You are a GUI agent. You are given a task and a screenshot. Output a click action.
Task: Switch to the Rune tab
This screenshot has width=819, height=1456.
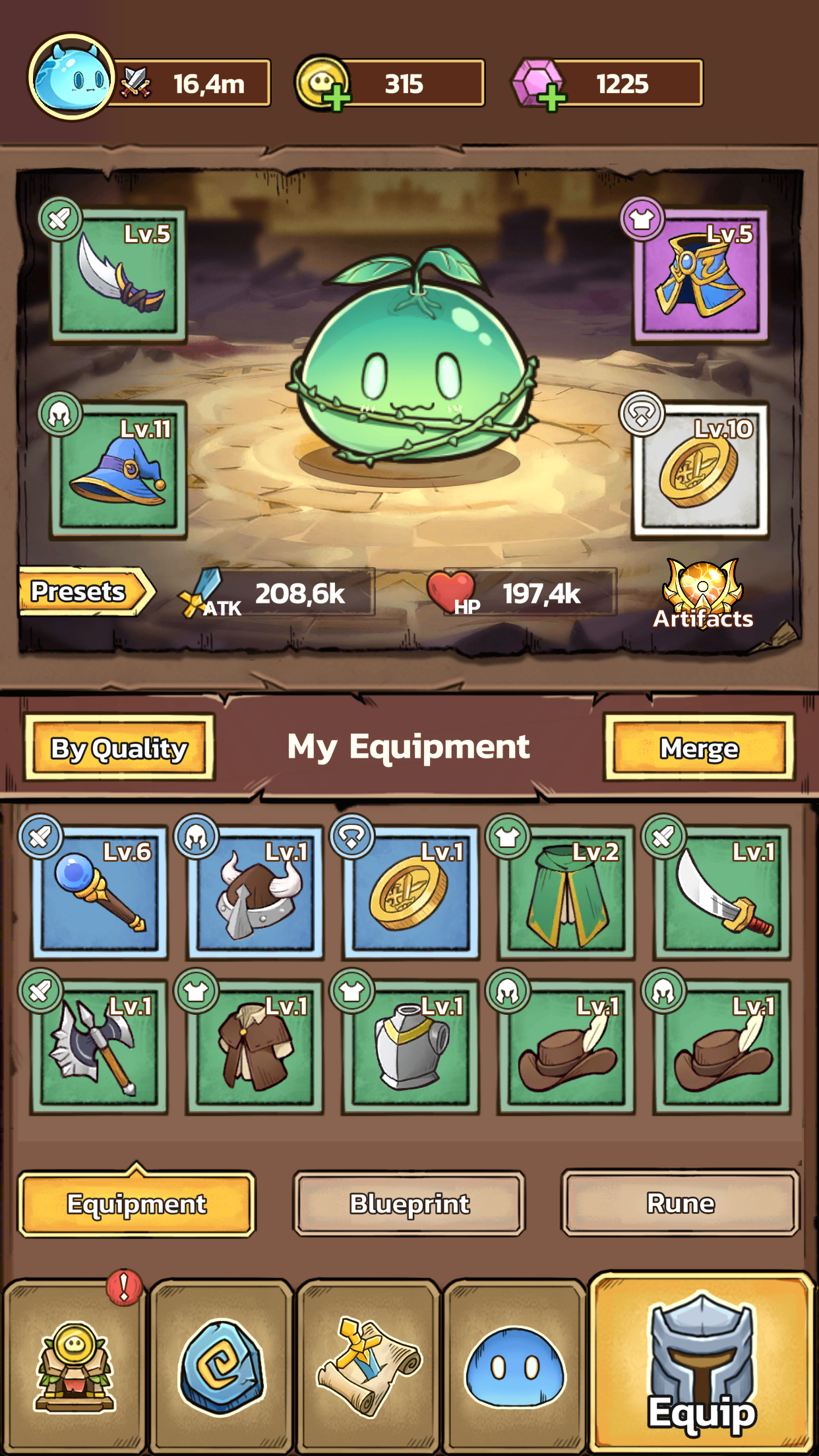pyautogui.click(x=681, y=1203)
